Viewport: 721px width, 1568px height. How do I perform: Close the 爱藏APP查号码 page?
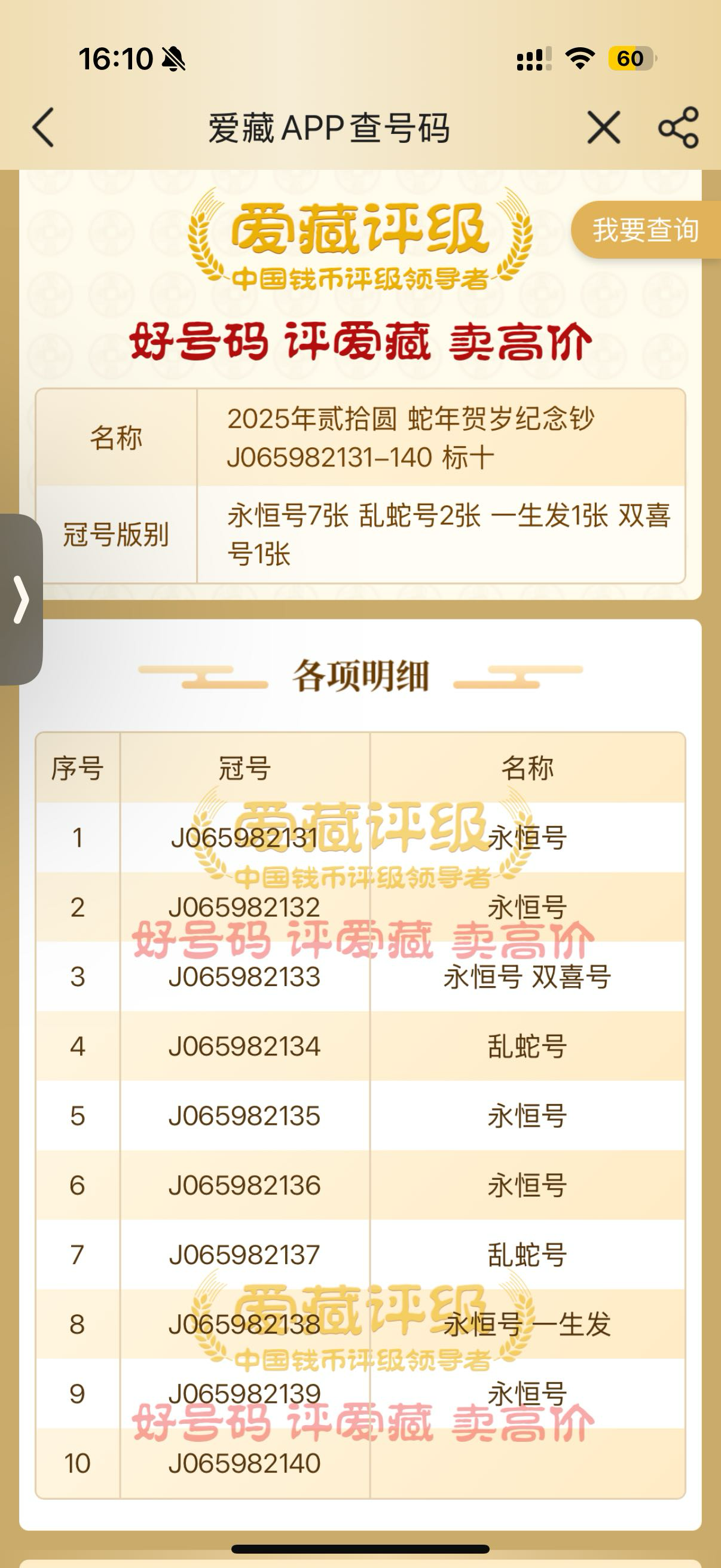tap(604, 128)
